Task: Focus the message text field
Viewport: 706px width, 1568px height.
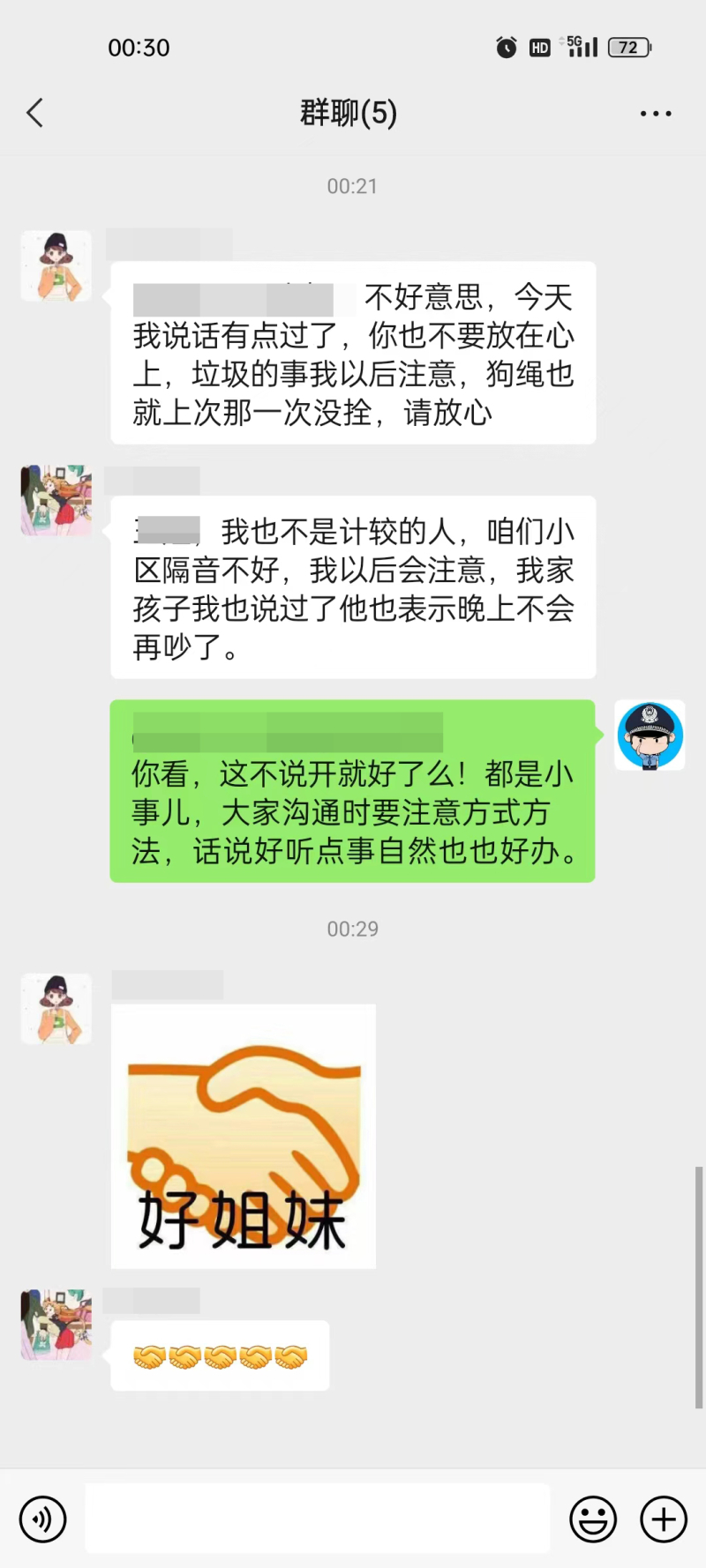Action: tap(318, 1519)
